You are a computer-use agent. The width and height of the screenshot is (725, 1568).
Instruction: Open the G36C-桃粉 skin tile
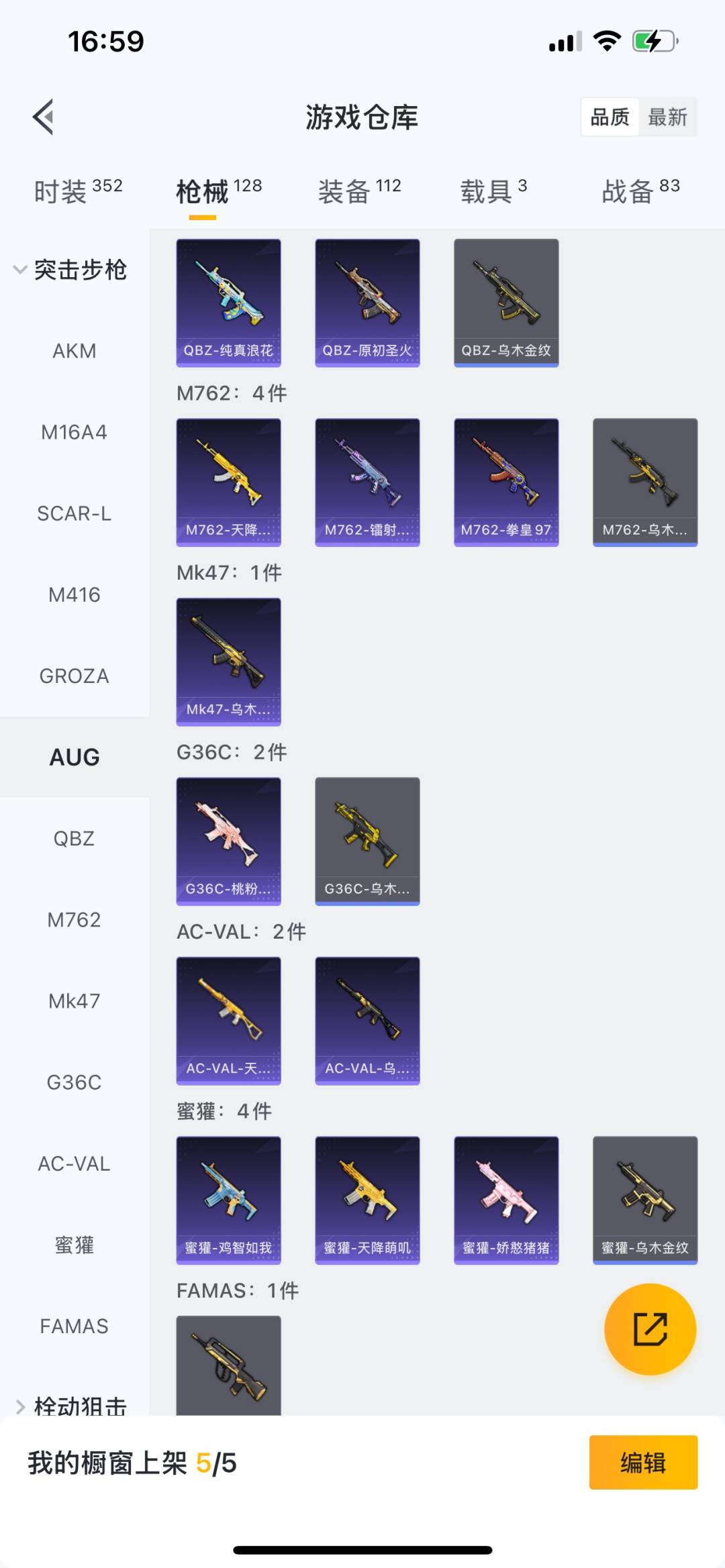tap(228, 841)
